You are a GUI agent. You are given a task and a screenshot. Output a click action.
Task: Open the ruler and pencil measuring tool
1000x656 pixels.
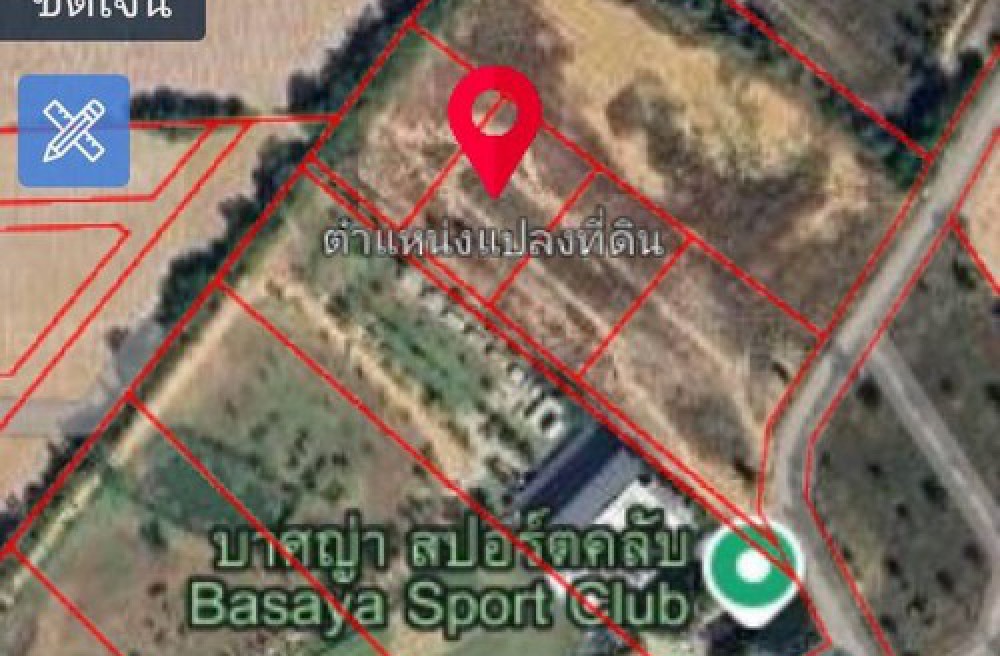tap(74, 130)
